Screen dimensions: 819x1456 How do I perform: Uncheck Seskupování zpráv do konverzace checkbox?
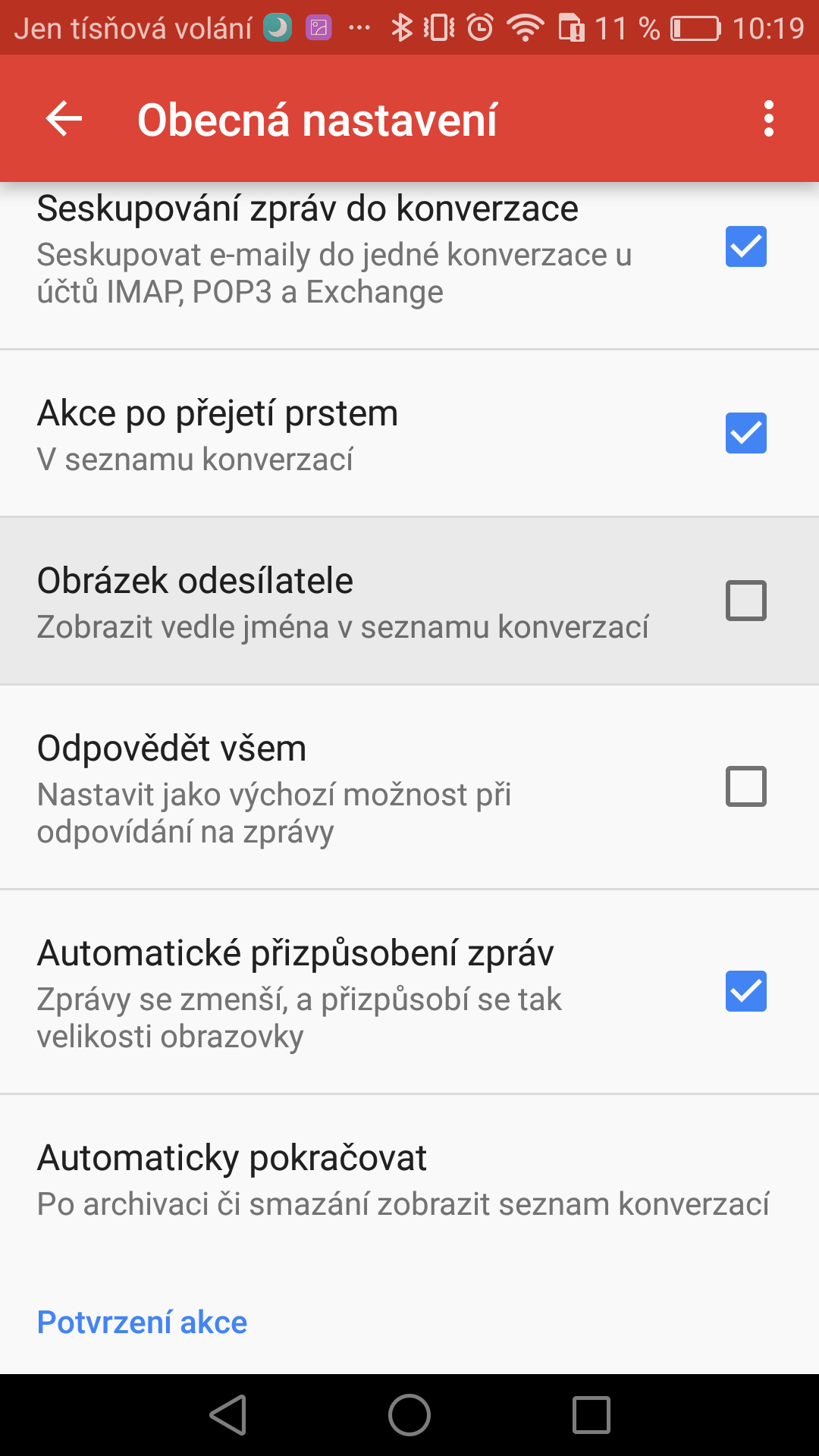coord(746,246)
